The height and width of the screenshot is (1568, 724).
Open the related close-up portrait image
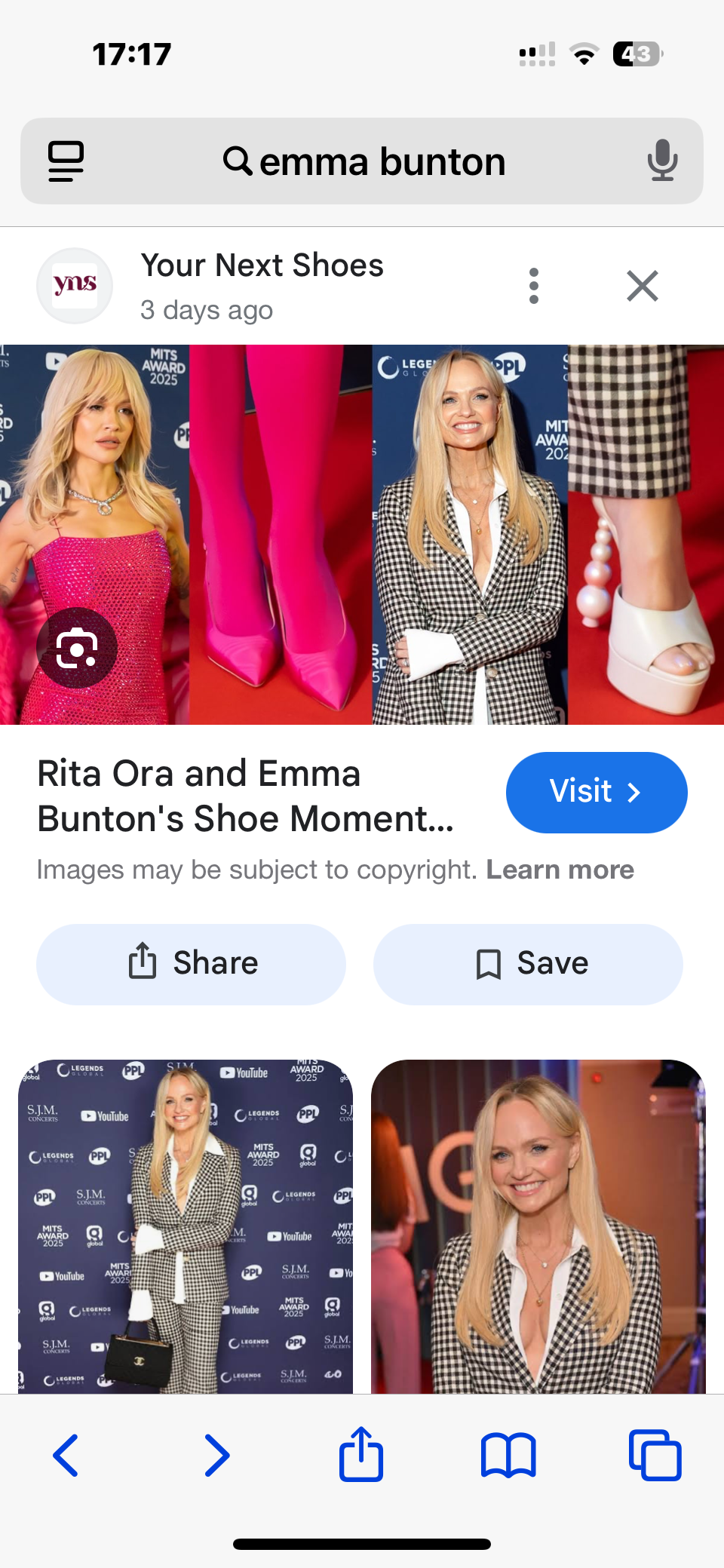[x=538, y=1226]
